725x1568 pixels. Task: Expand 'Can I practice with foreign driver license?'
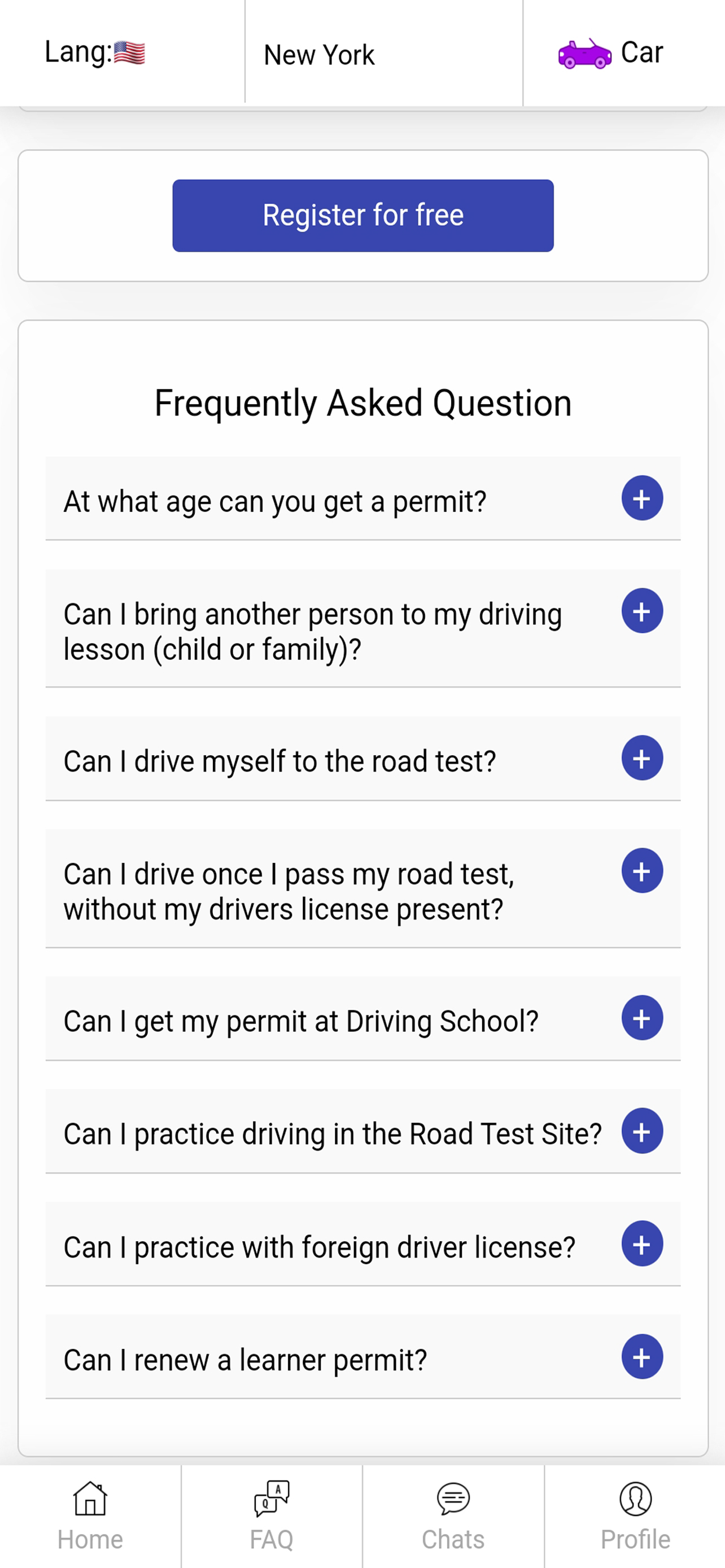coord(641,1244)
